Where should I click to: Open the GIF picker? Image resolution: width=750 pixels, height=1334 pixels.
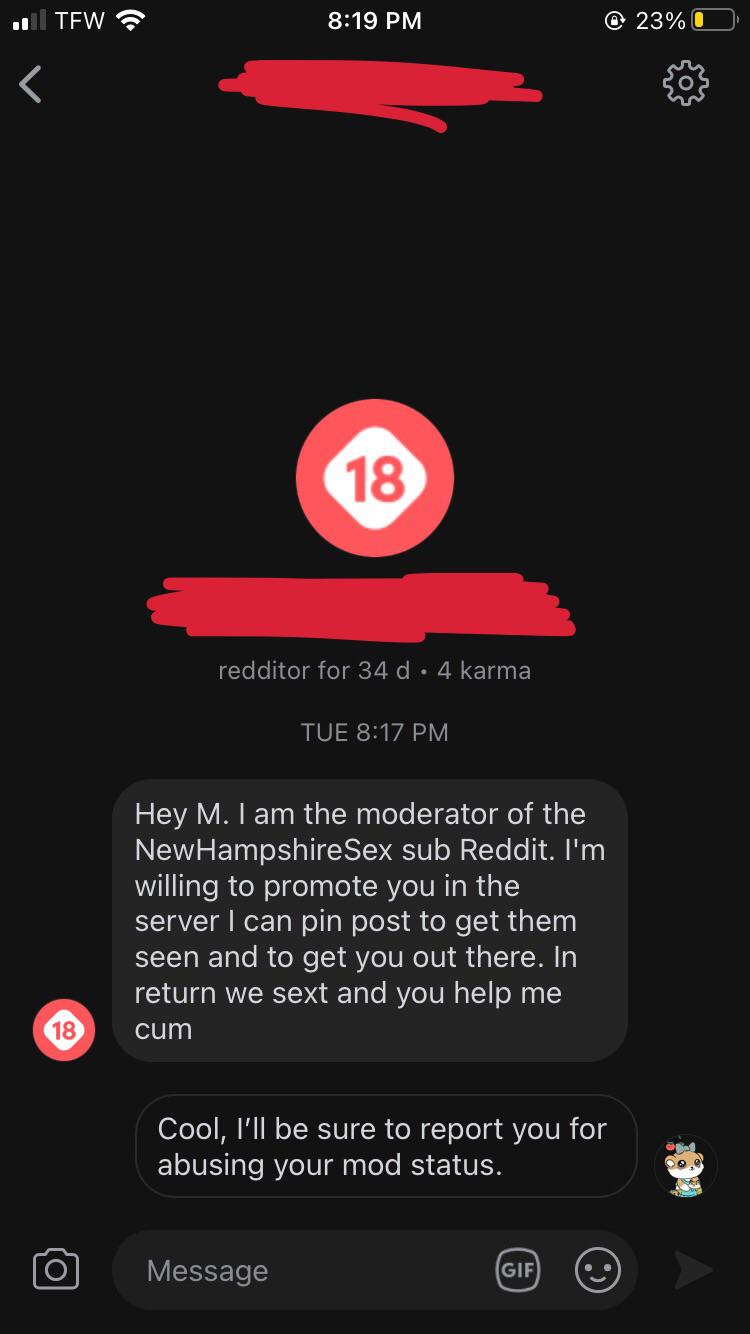pyautogui.click(x=518, y=1270)
